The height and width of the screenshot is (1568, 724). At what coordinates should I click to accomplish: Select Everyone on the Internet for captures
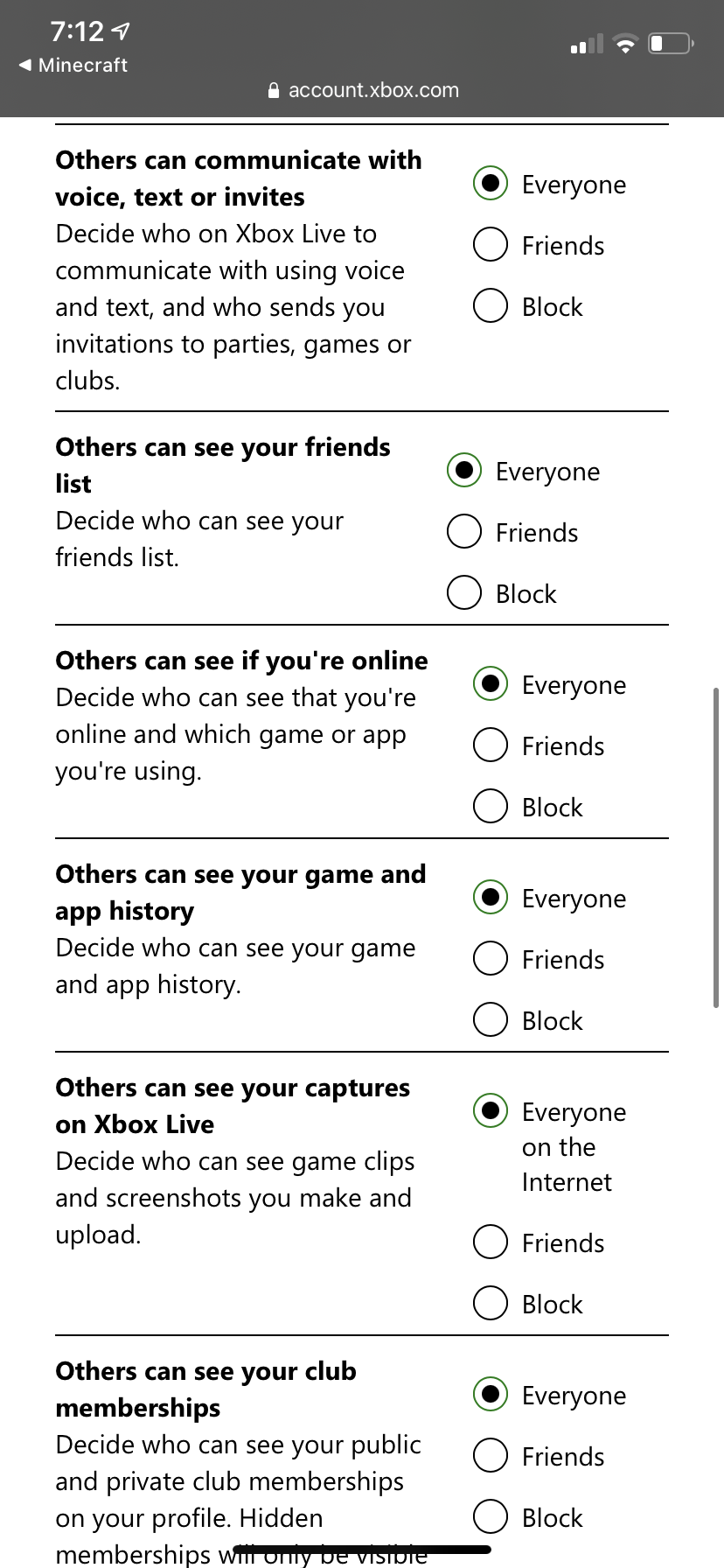coord(491,1111)
